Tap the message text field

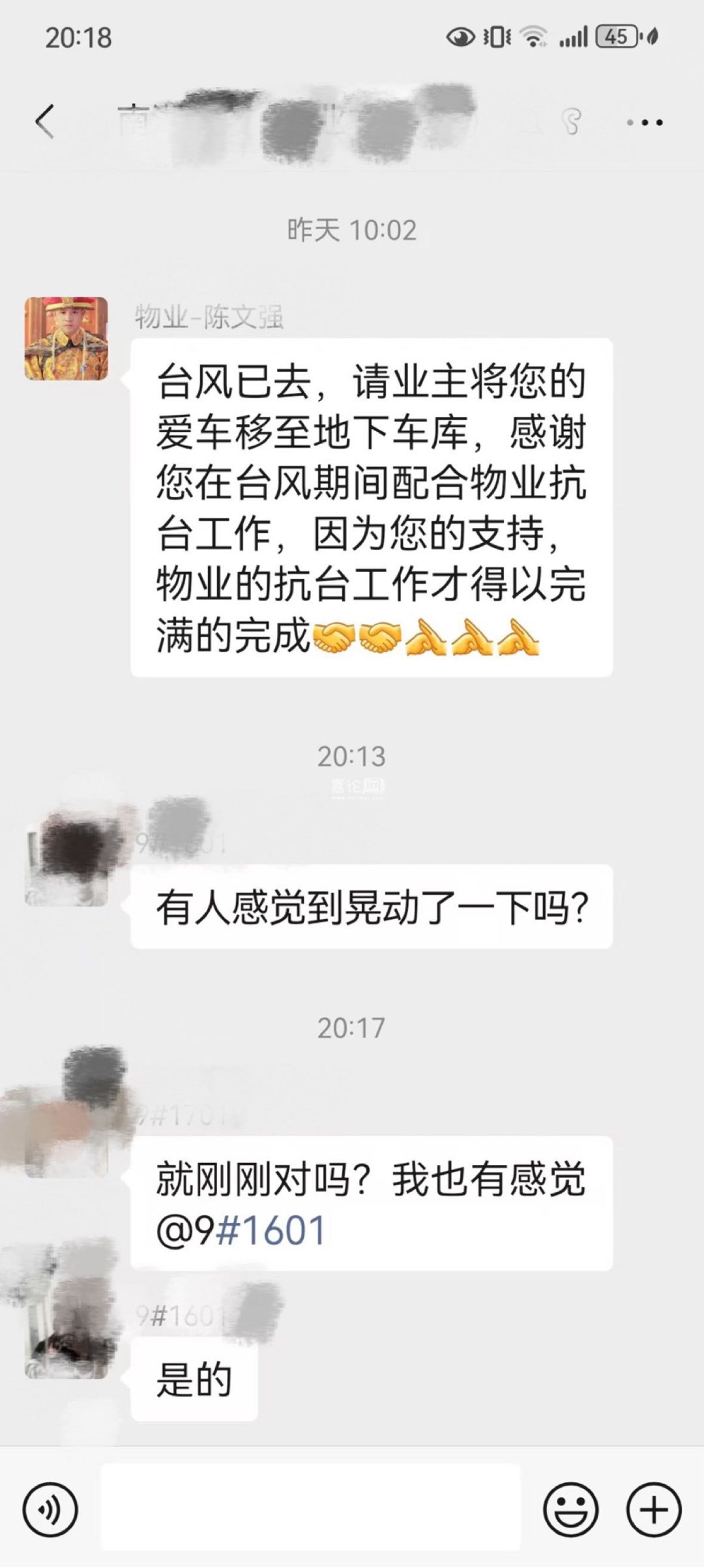click(x=310, y=1507)
